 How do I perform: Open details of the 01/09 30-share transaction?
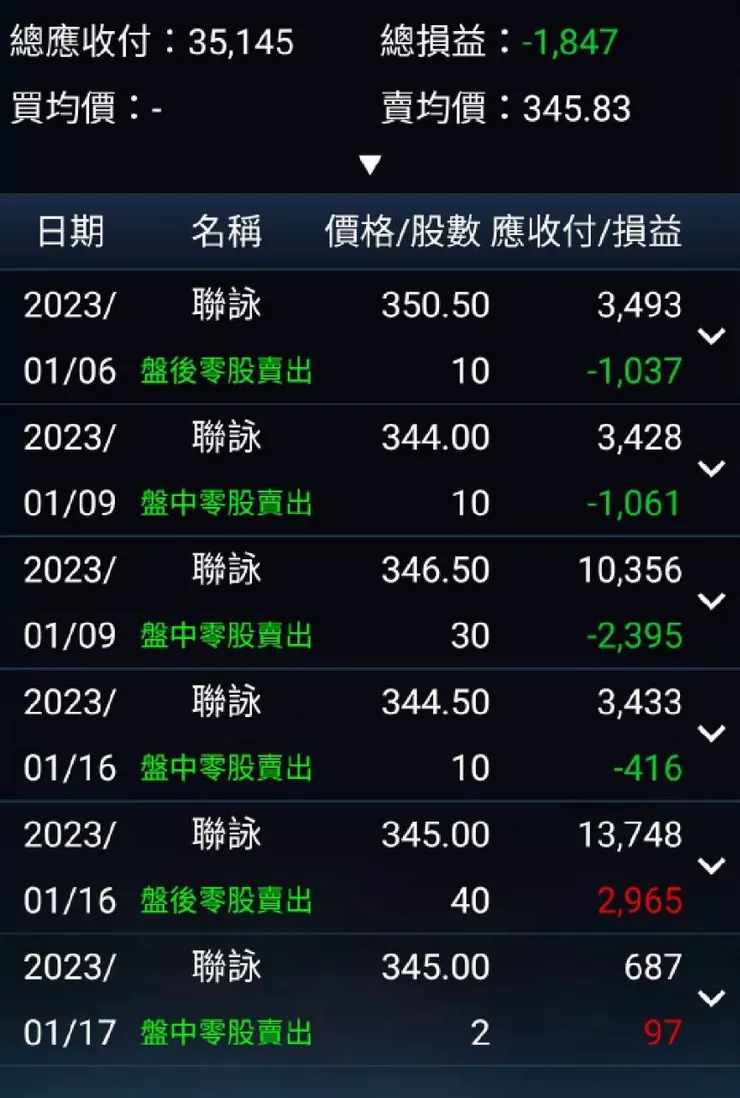click(x=710, y=601)
